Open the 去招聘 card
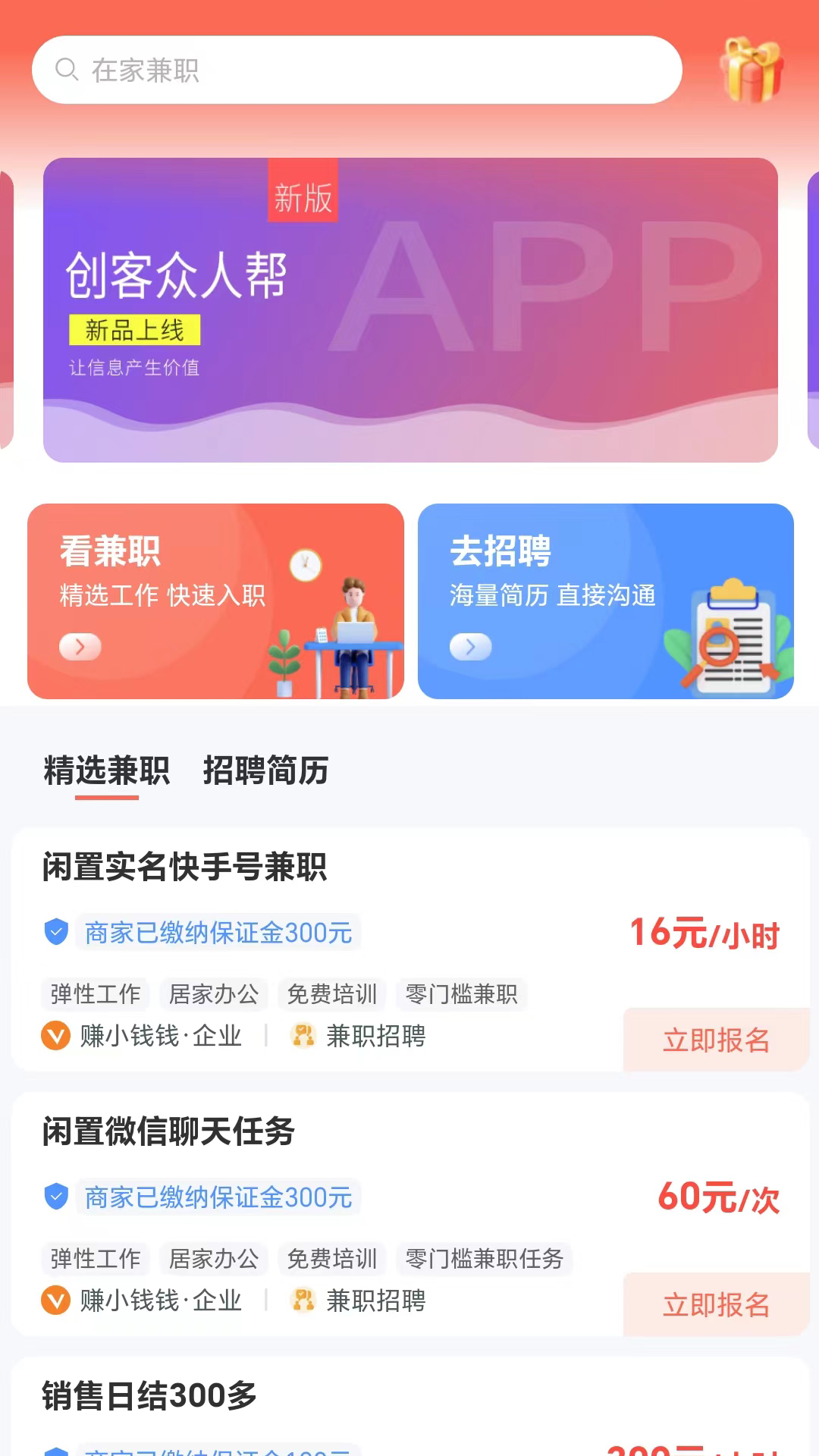This screenshot has width=819, height=1456. coord(606,601)
